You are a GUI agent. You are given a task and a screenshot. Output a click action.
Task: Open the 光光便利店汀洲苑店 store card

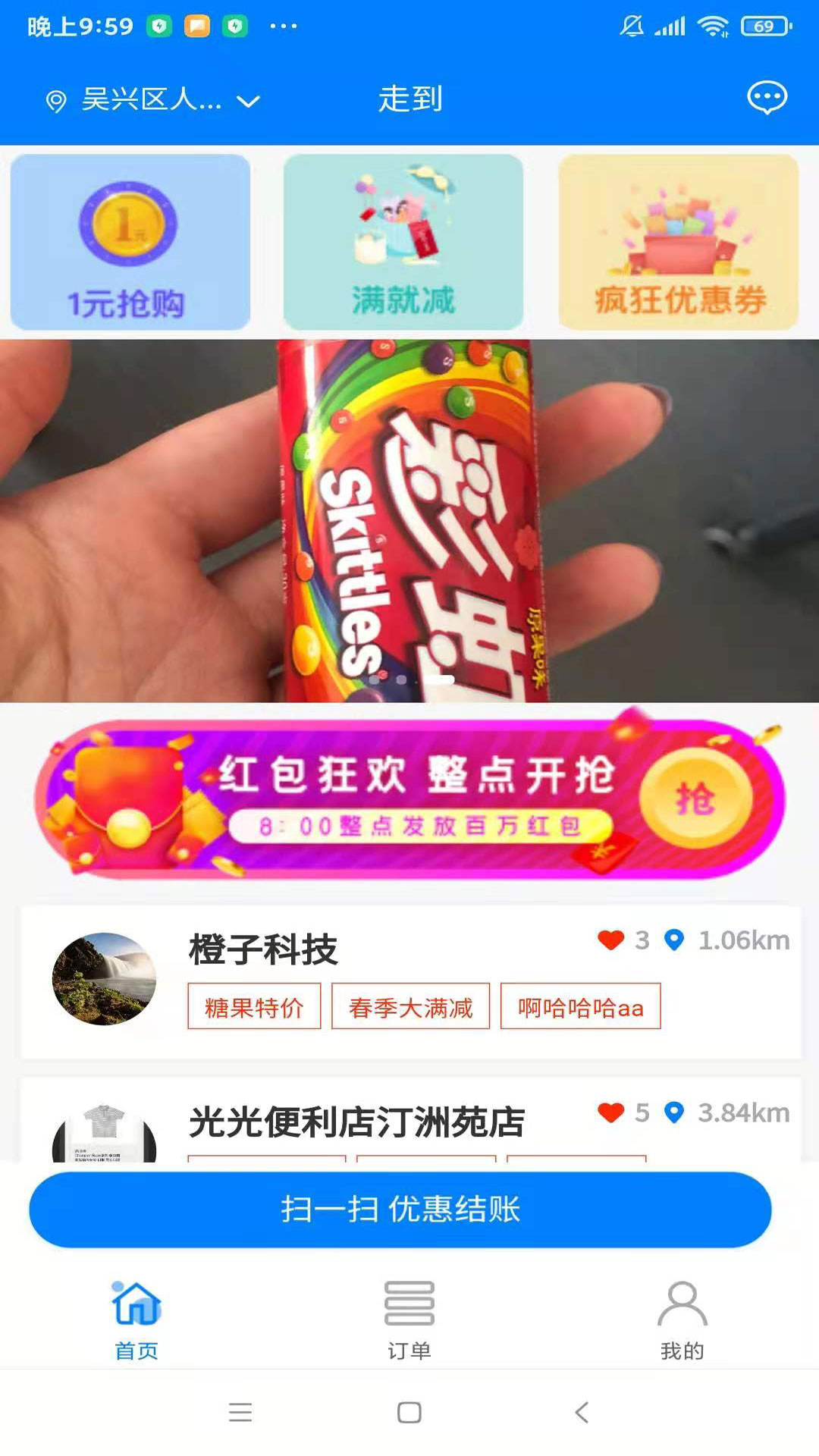tap(356, 1122)
